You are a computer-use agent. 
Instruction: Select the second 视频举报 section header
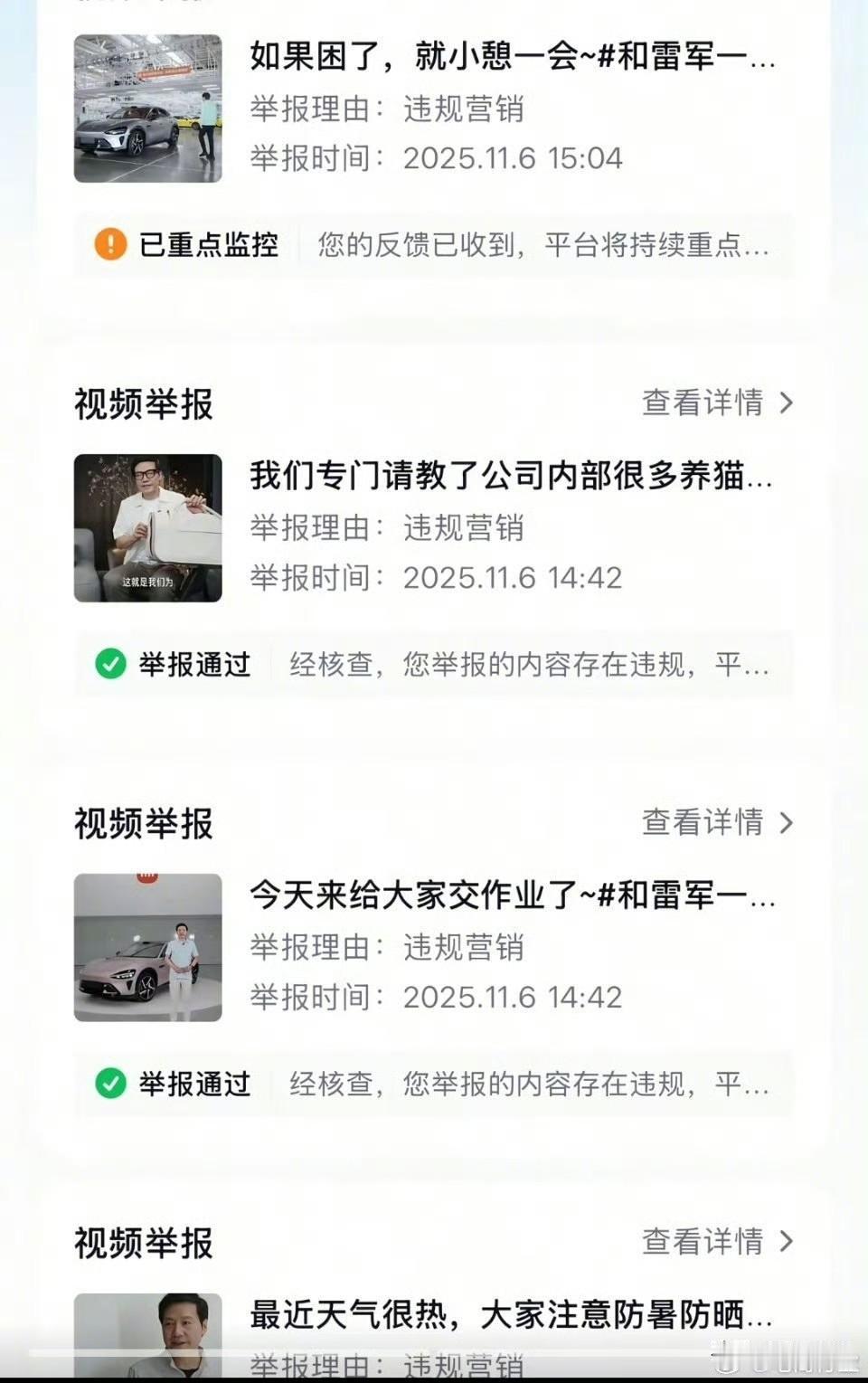tap(142, 823)
